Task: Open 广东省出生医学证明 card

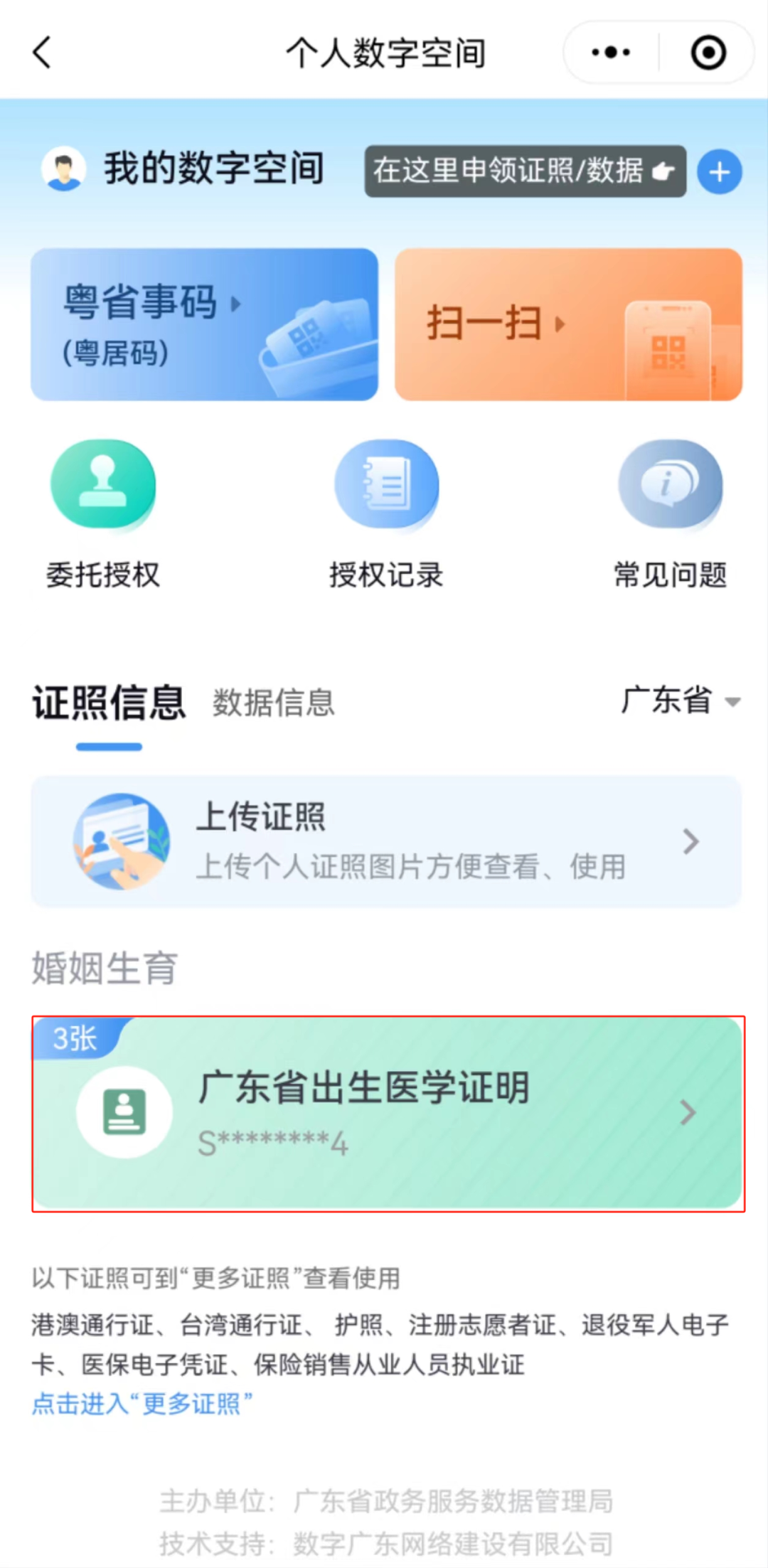Action: coord(388,1113)
